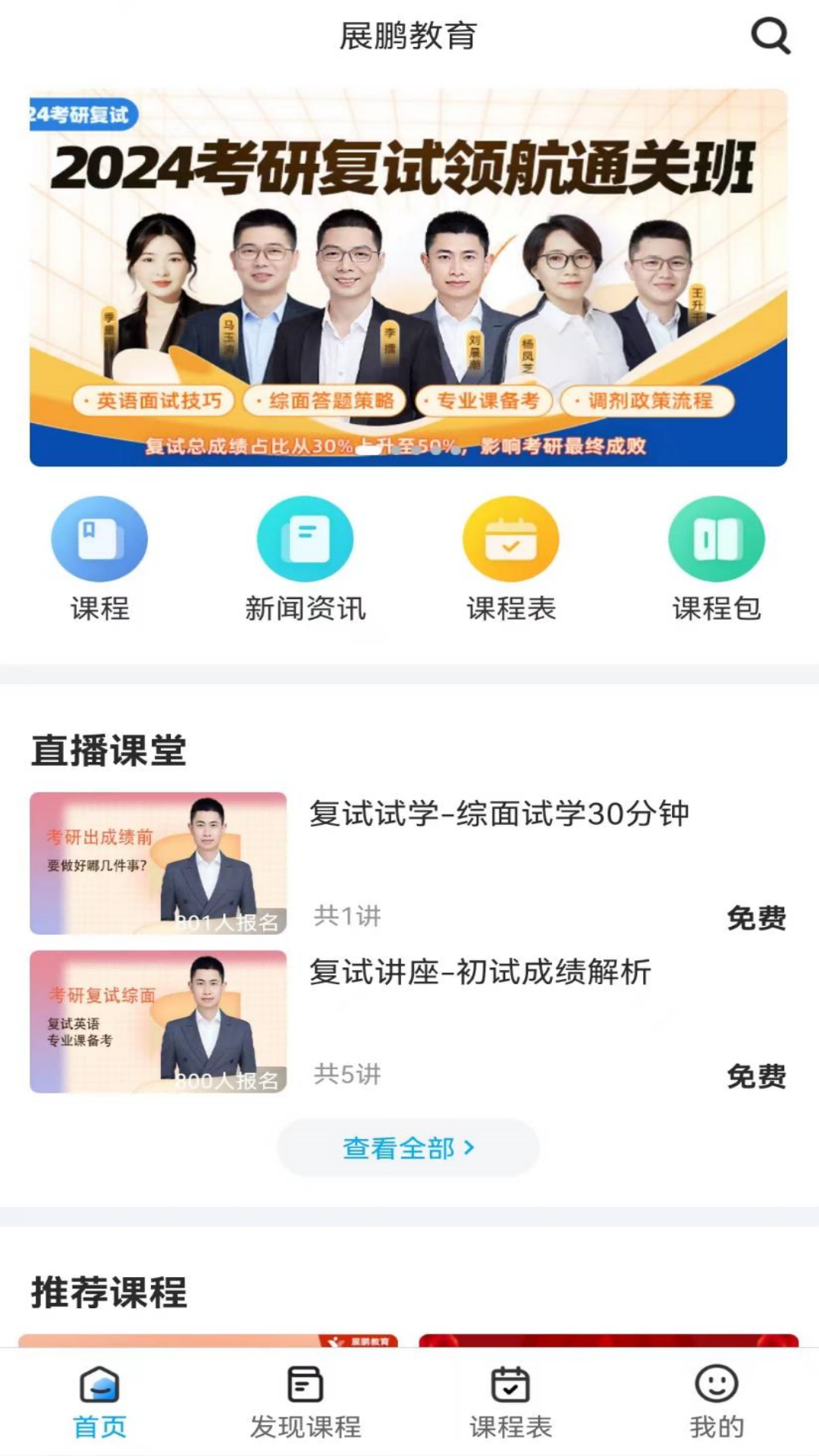Open the 发现课程 discovery icon
The height and width of the screenshot is (1456, 819).
(x=306, y=1382)
